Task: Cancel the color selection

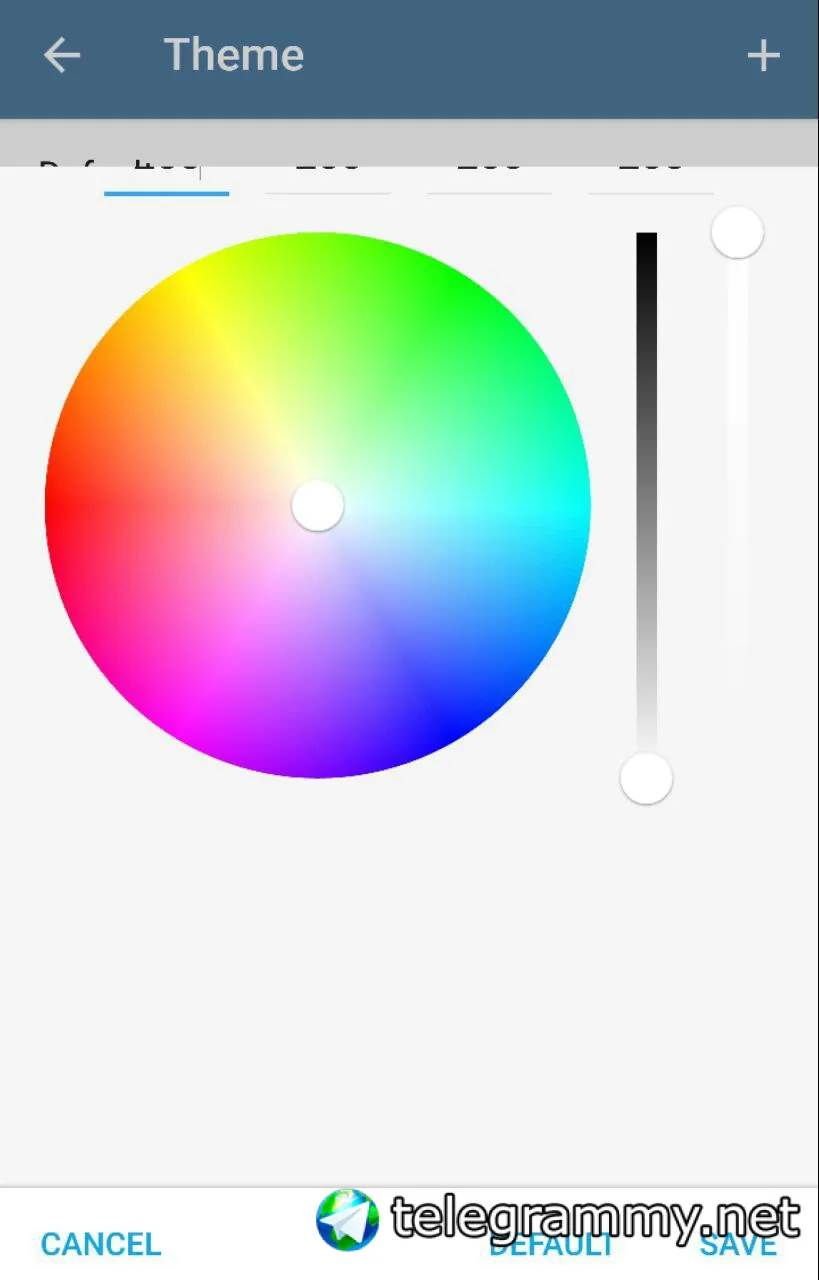Action: pyautogui.click(x=101, y=1244)
